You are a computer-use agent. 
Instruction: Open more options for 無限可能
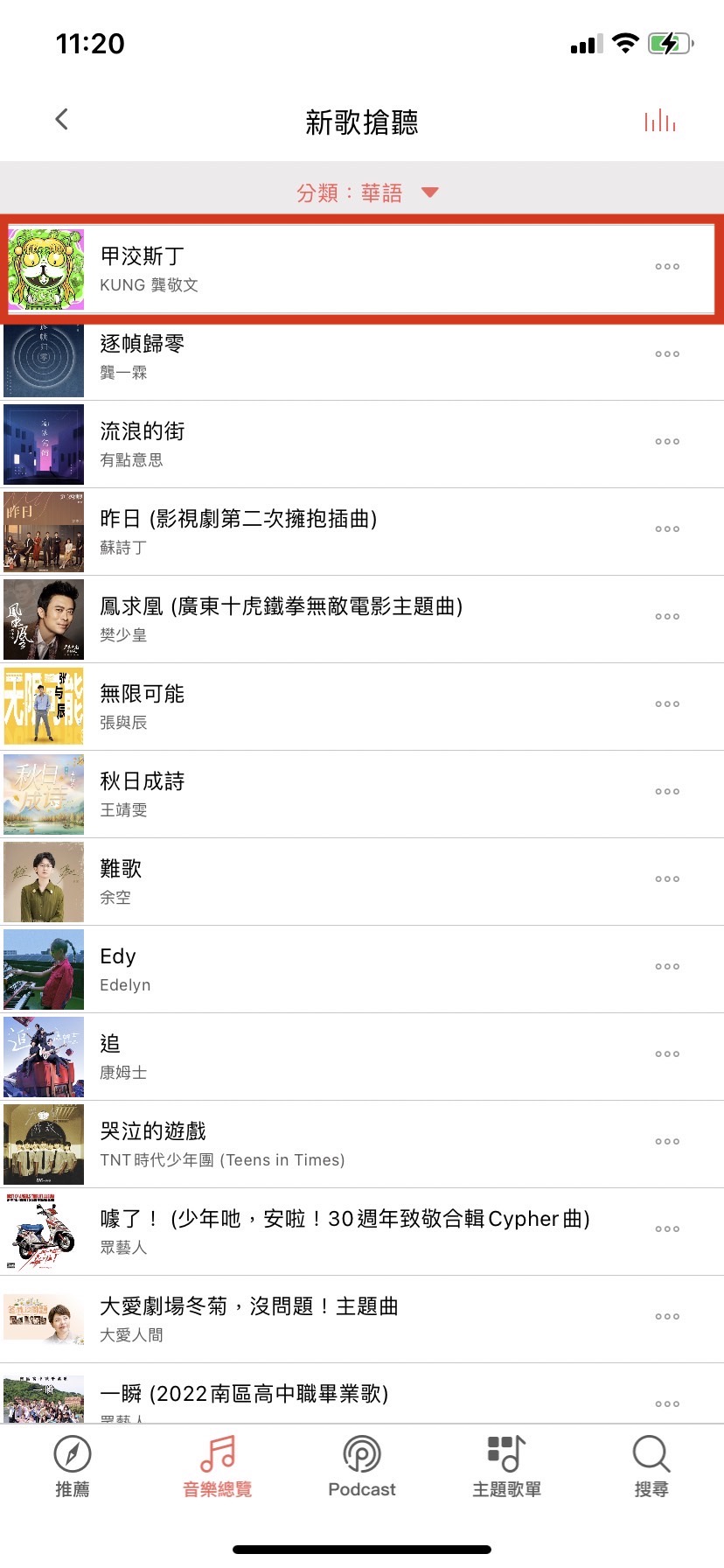click(667, 704)
